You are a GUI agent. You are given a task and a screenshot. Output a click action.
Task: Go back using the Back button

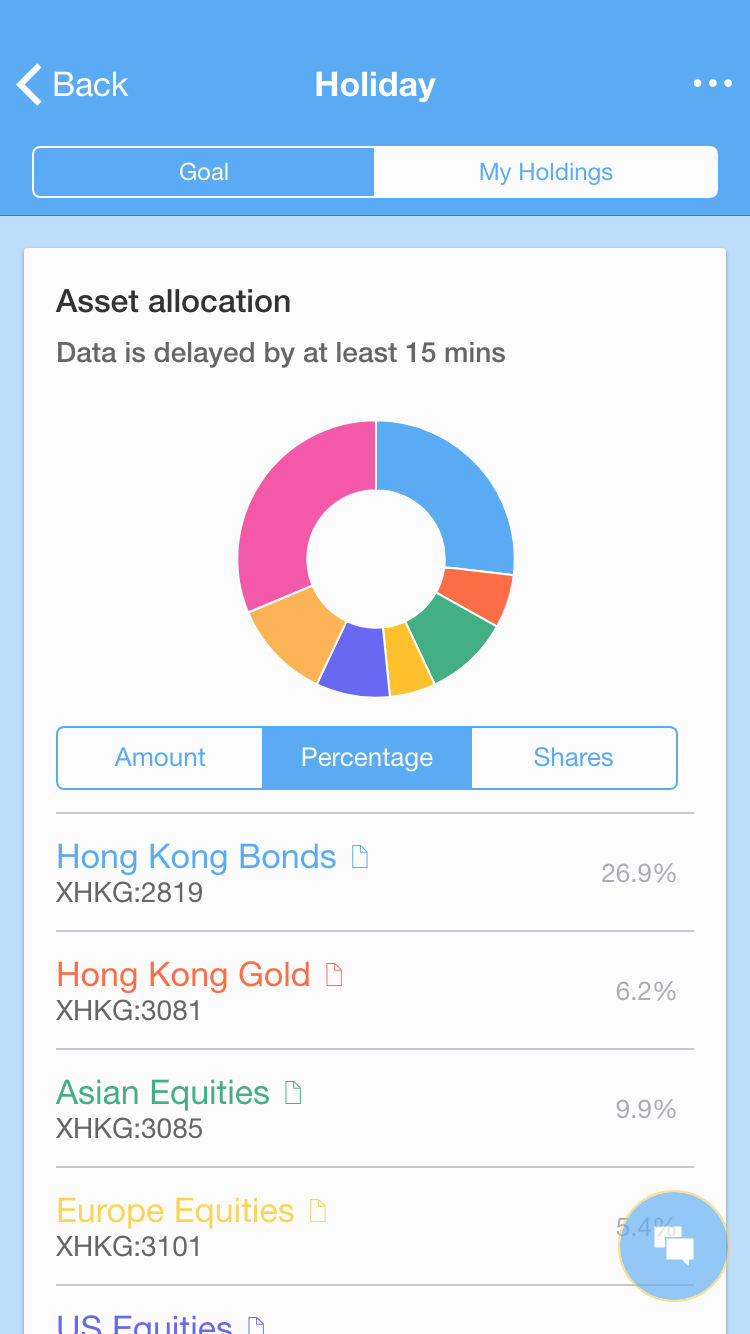72,85
